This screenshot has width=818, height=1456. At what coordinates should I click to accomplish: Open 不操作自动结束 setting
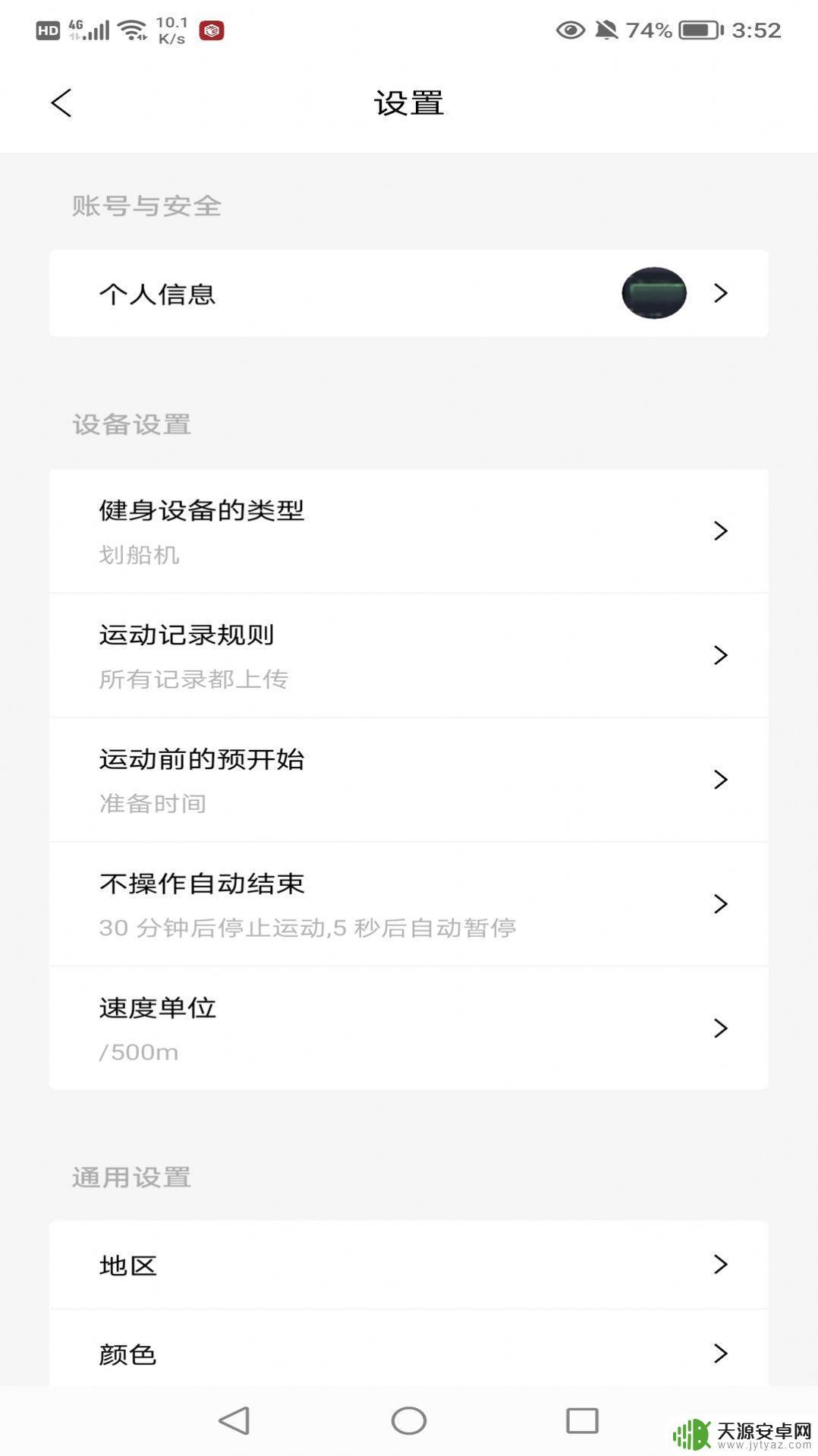(x=409, y=904)
